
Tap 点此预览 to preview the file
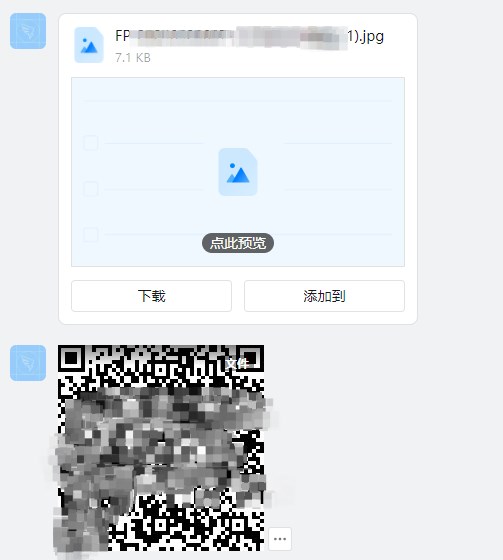click(238, 243)
